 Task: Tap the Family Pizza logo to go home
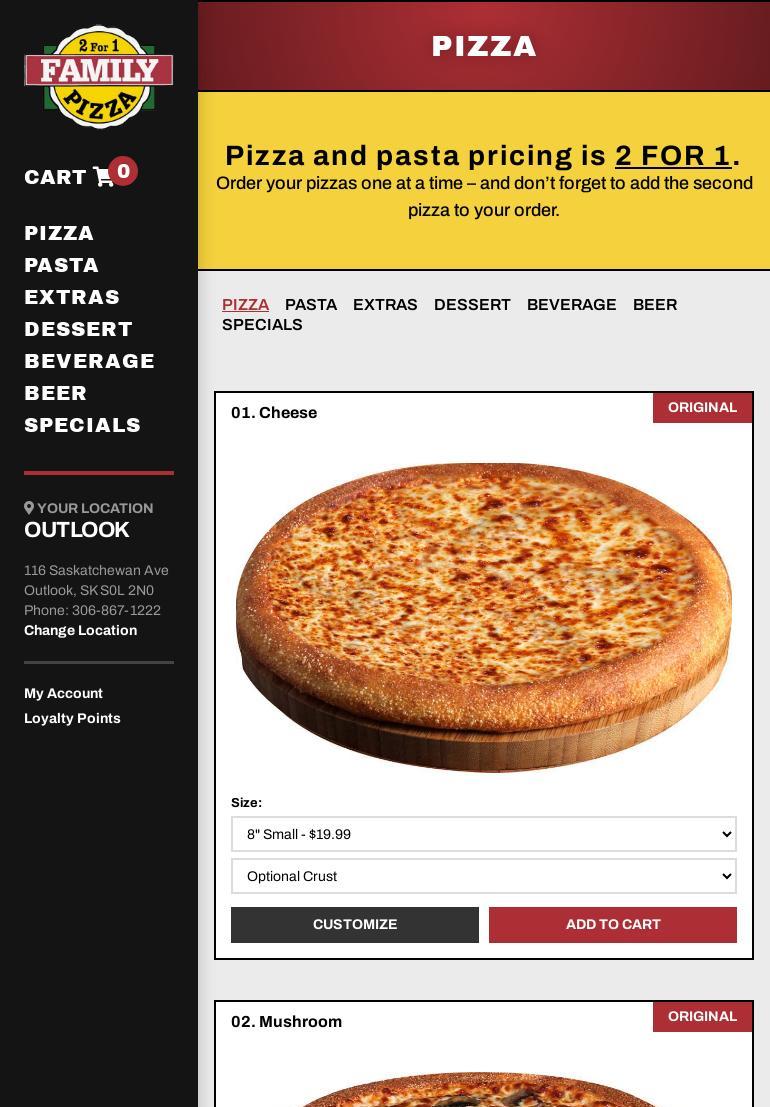pyautogui.click(x=98, y=77)
